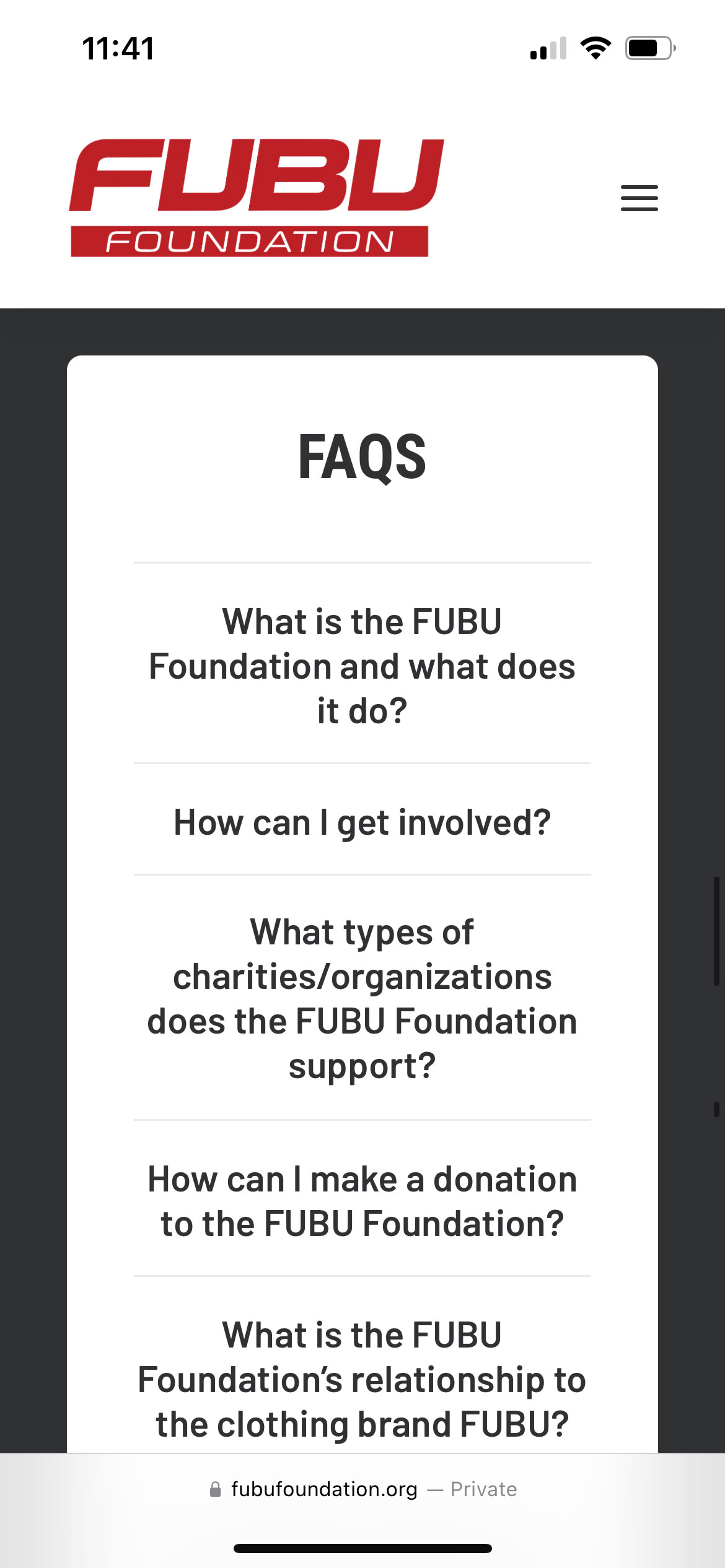Expand "How can I get involved?"
This screenshot has width=725, height=1568.
point(362,822)
